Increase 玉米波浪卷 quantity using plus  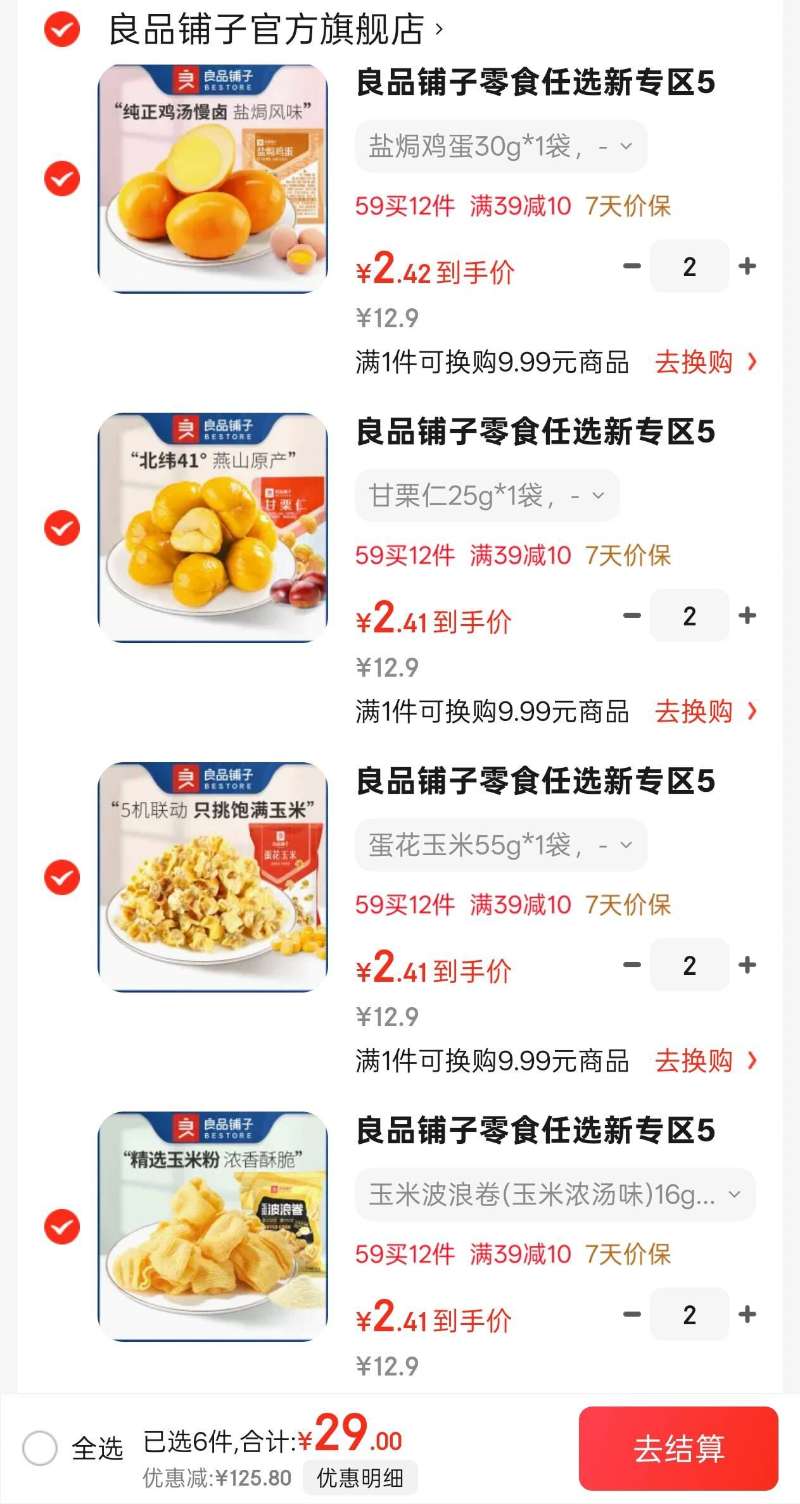(747, 1315)
